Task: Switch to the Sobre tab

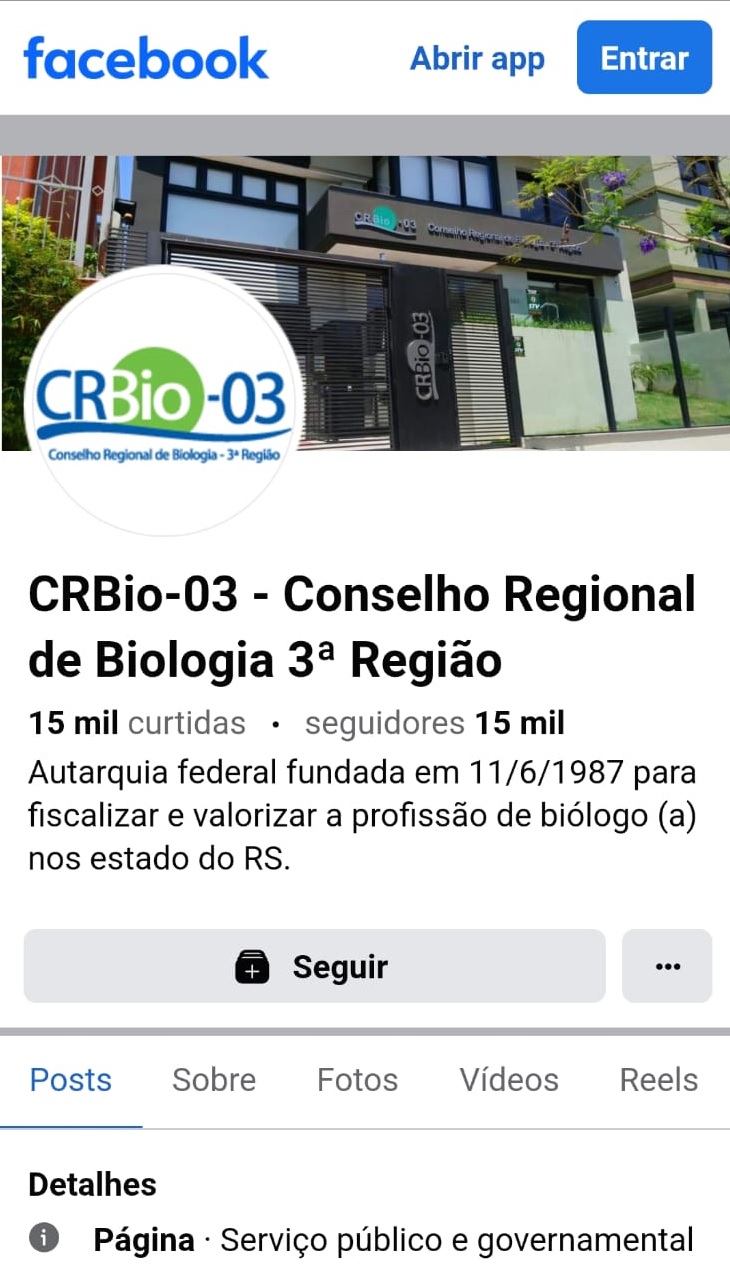Action: [x=214, y=1080]
